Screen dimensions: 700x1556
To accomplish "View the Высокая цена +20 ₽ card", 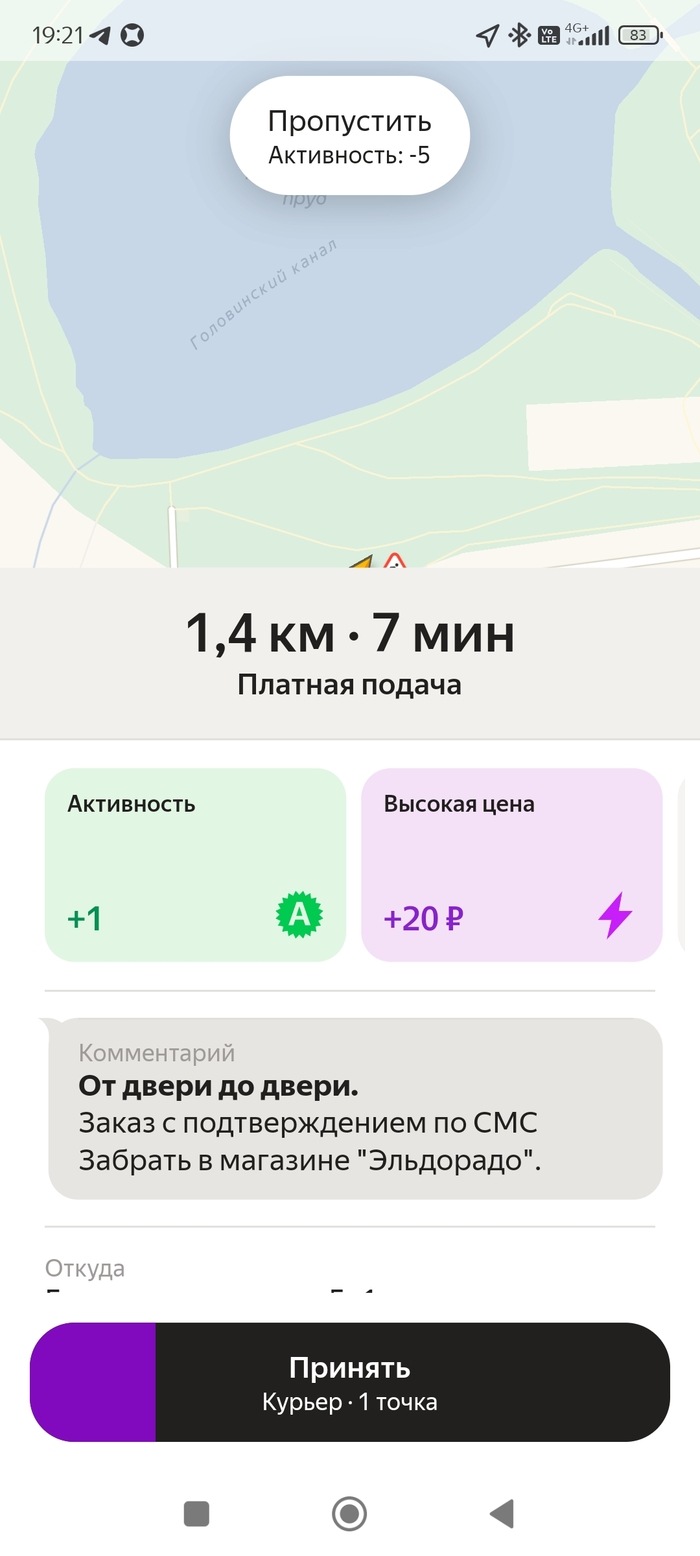I will [x=511, y=864].
